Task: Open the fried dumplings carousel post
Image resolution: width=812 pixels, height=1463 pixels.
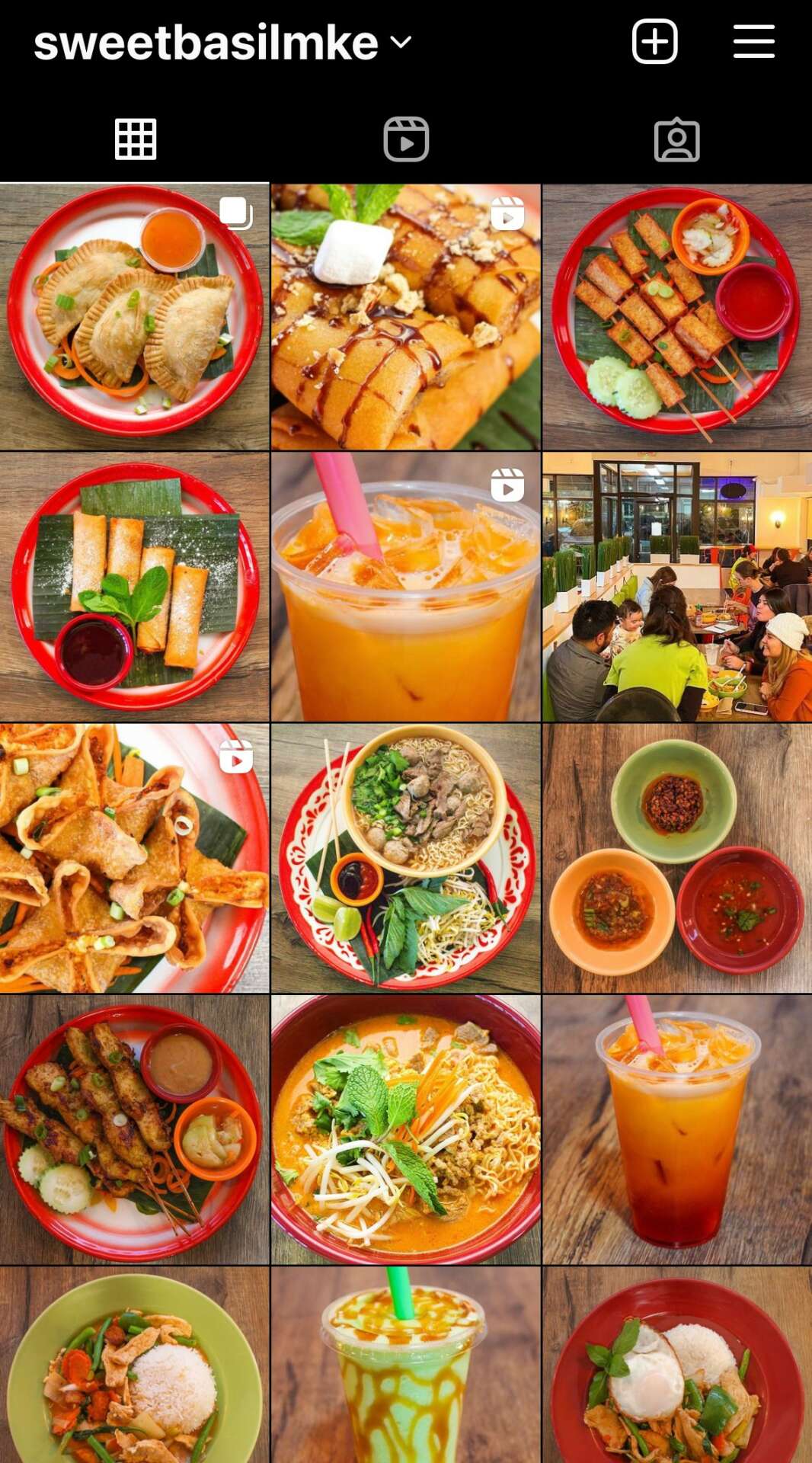Action: 134,316
